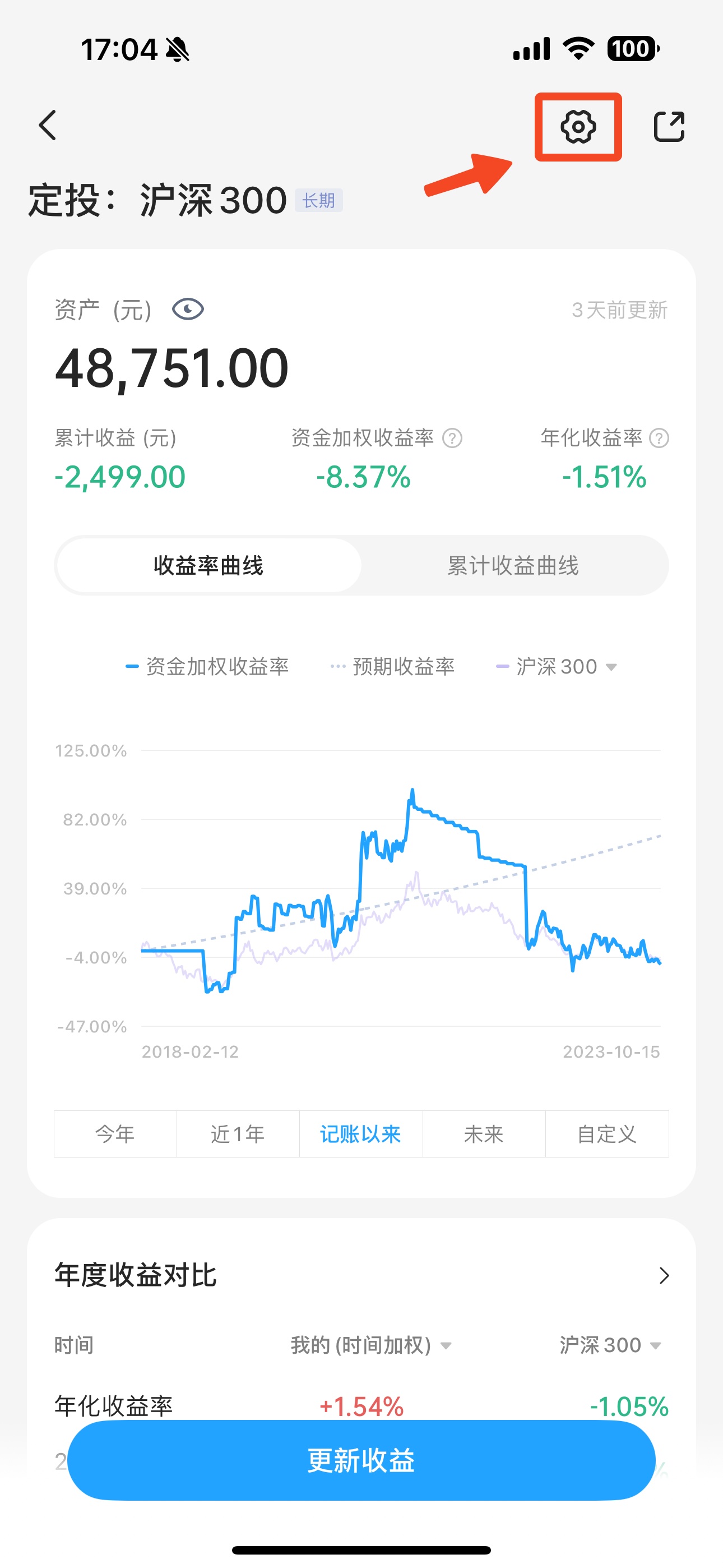Switch to 累计收益曲线 tab
Screen dimensions: 723x1568
click(513, 565)
